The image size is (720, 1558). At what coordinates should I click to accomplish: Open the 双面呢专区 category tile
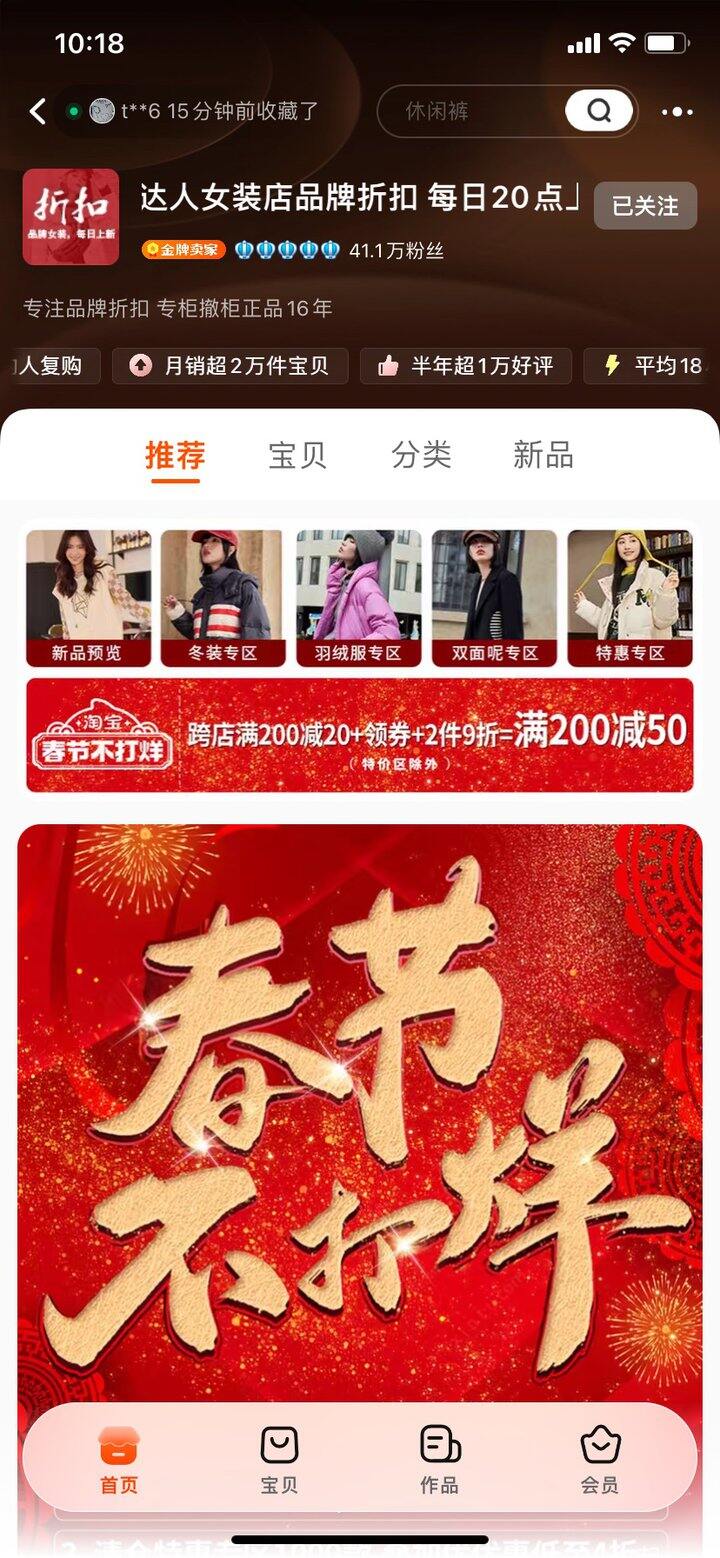coord(494,598)
